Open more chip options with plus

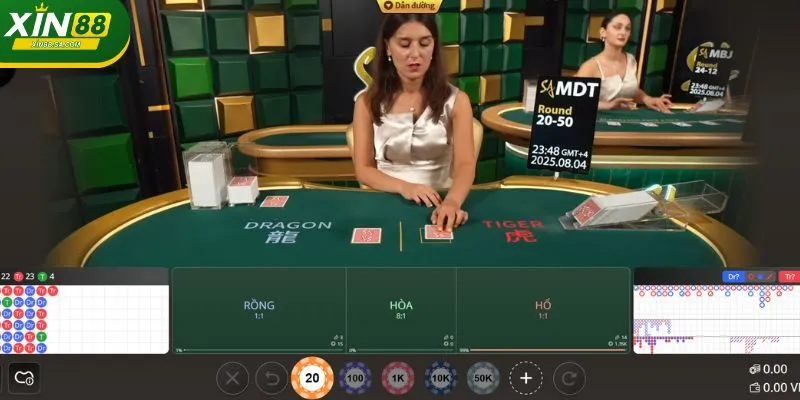(526, 378)
